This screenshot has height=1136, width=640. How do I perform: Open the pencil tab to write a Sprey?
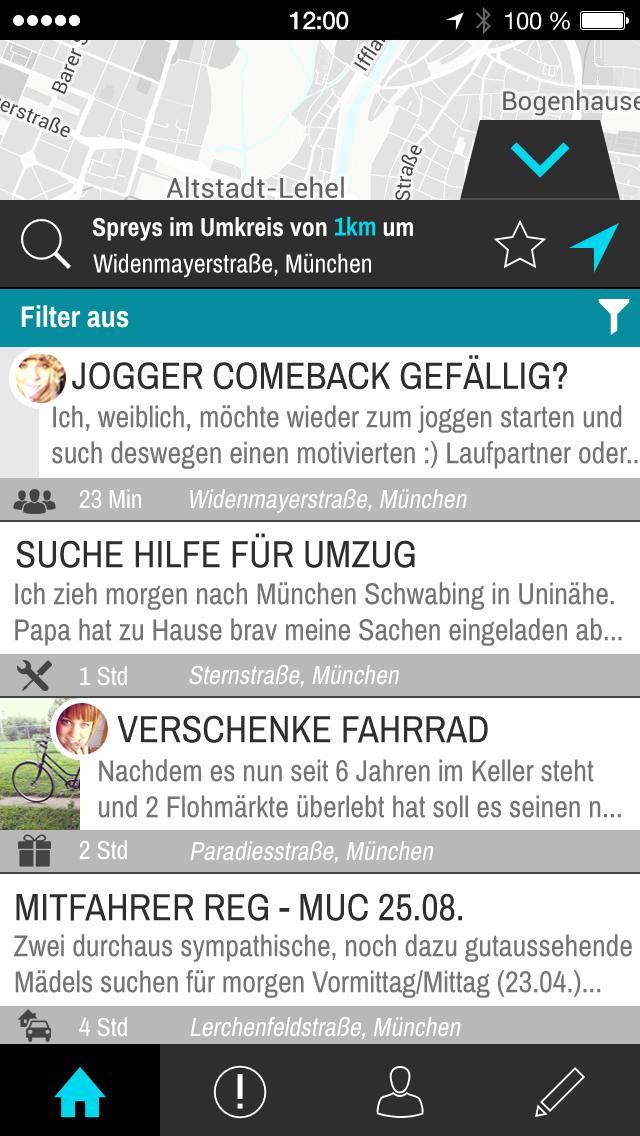560,1090
